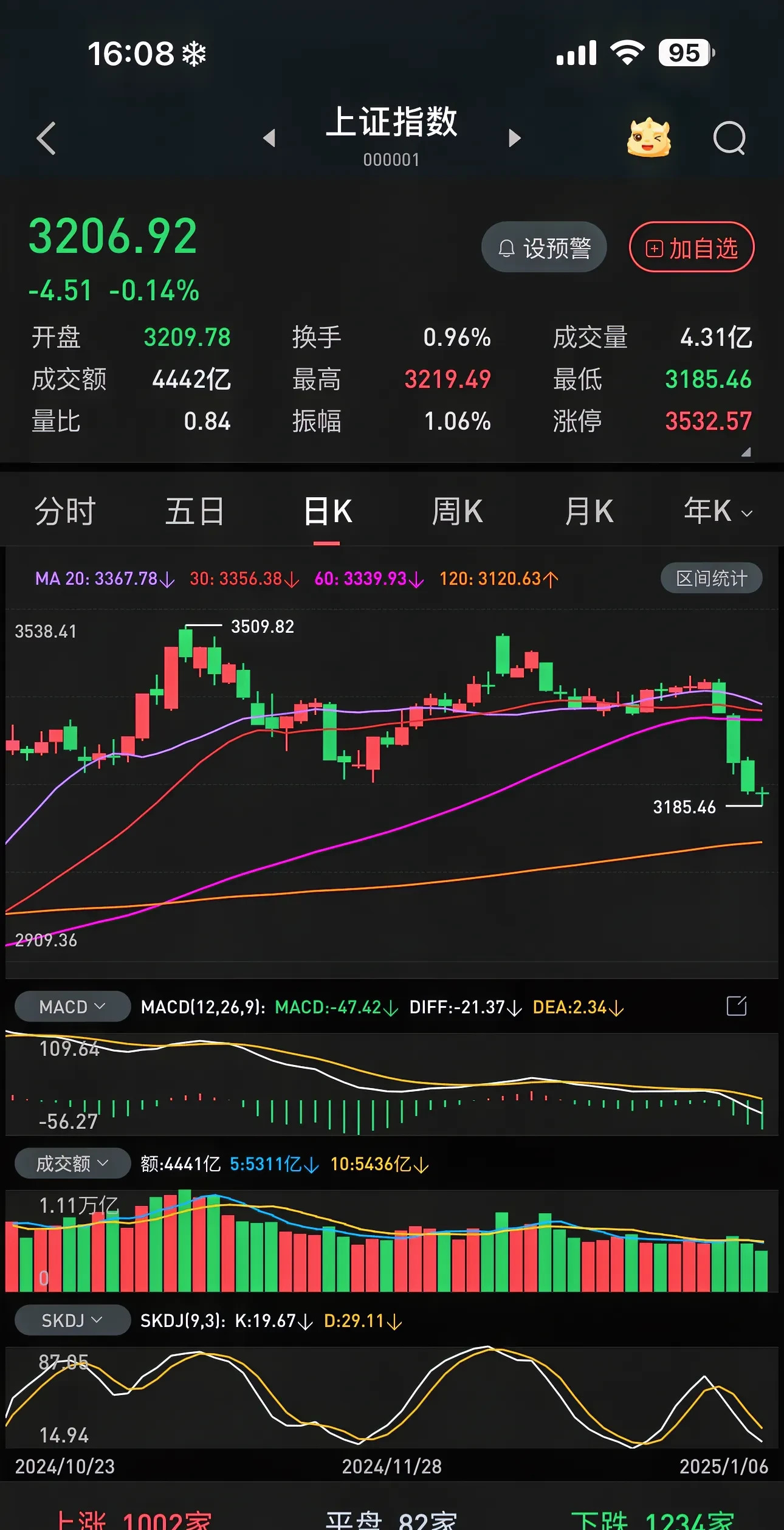Screen dimensions: 784x1530
Task: Tap the 设预警 alert button
Action: pyautogui.click(x=544, y=247)
